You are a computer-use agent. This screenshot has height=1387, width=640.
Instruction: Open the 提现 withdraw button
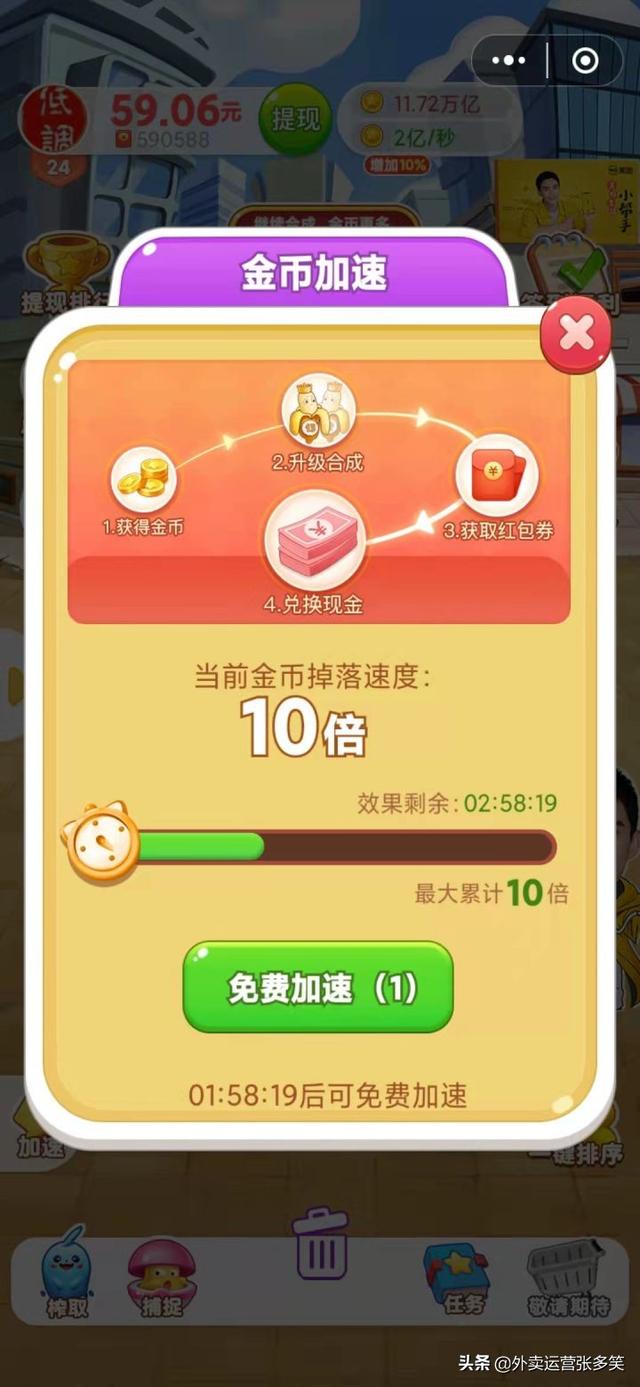point(295,120)
